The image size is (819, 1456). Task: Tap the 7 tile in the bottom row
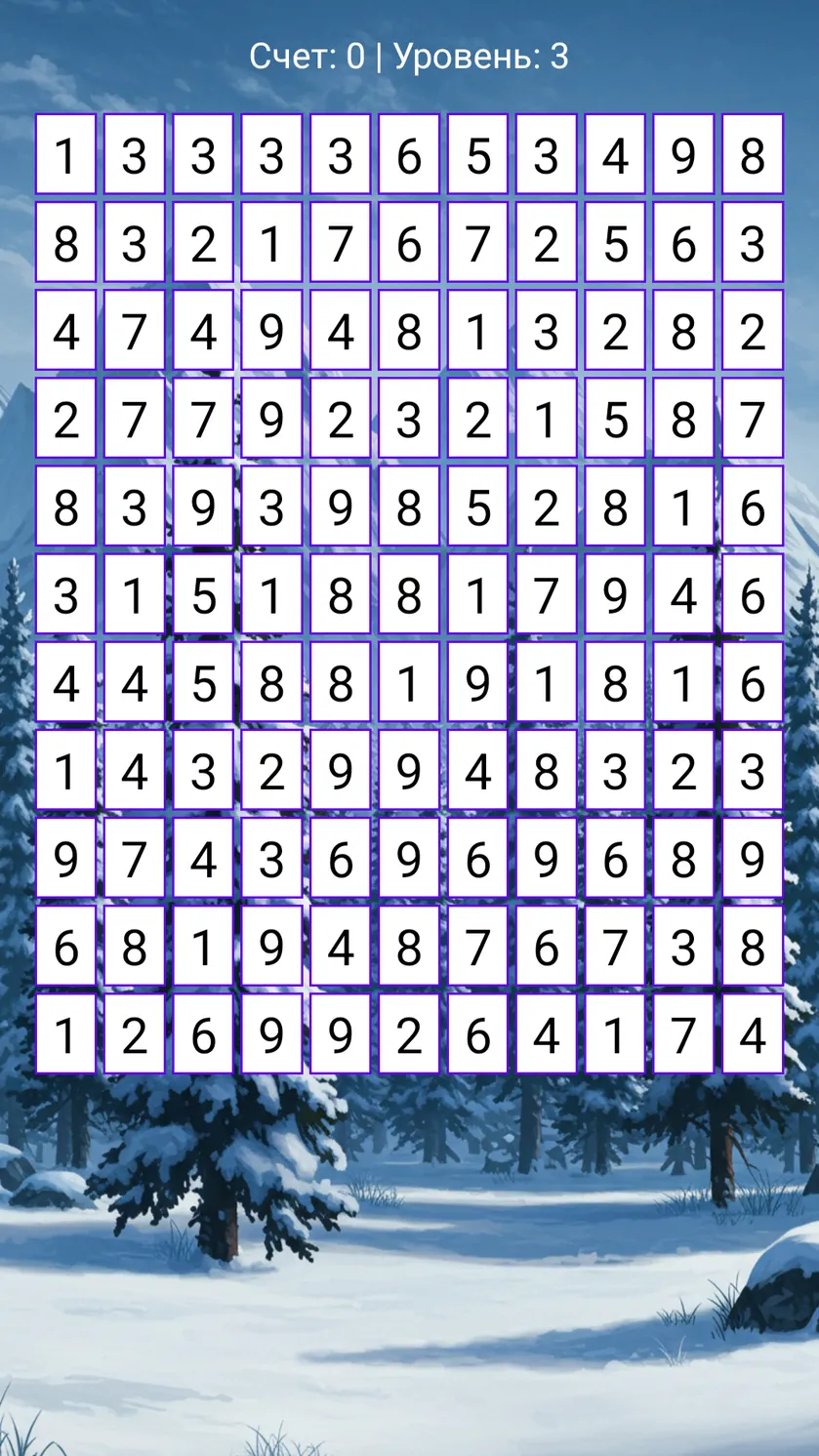(x=683, y=1032)
